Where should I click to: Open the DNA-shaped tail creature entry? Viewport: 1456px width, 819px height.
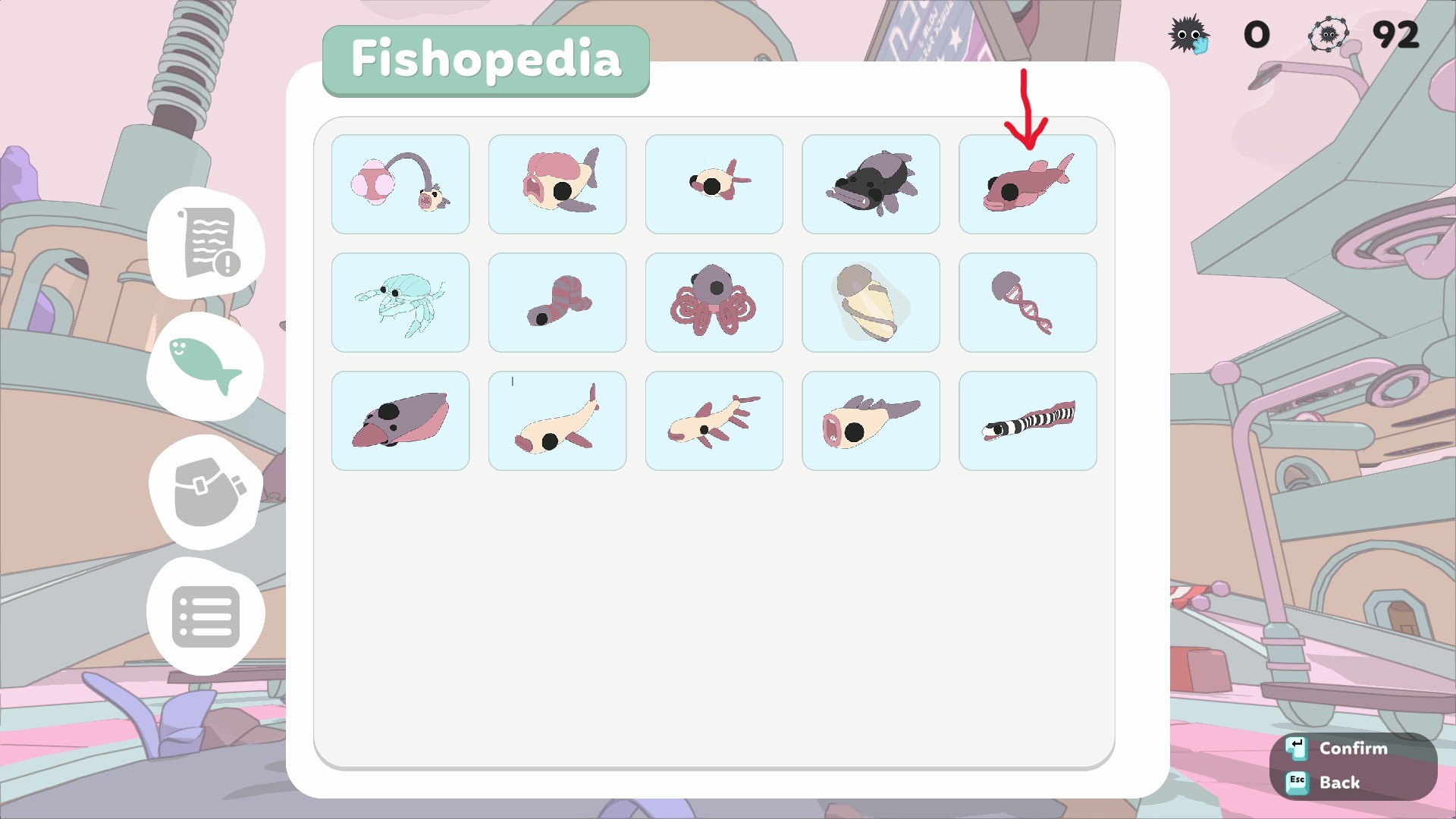pos(1028,303)
